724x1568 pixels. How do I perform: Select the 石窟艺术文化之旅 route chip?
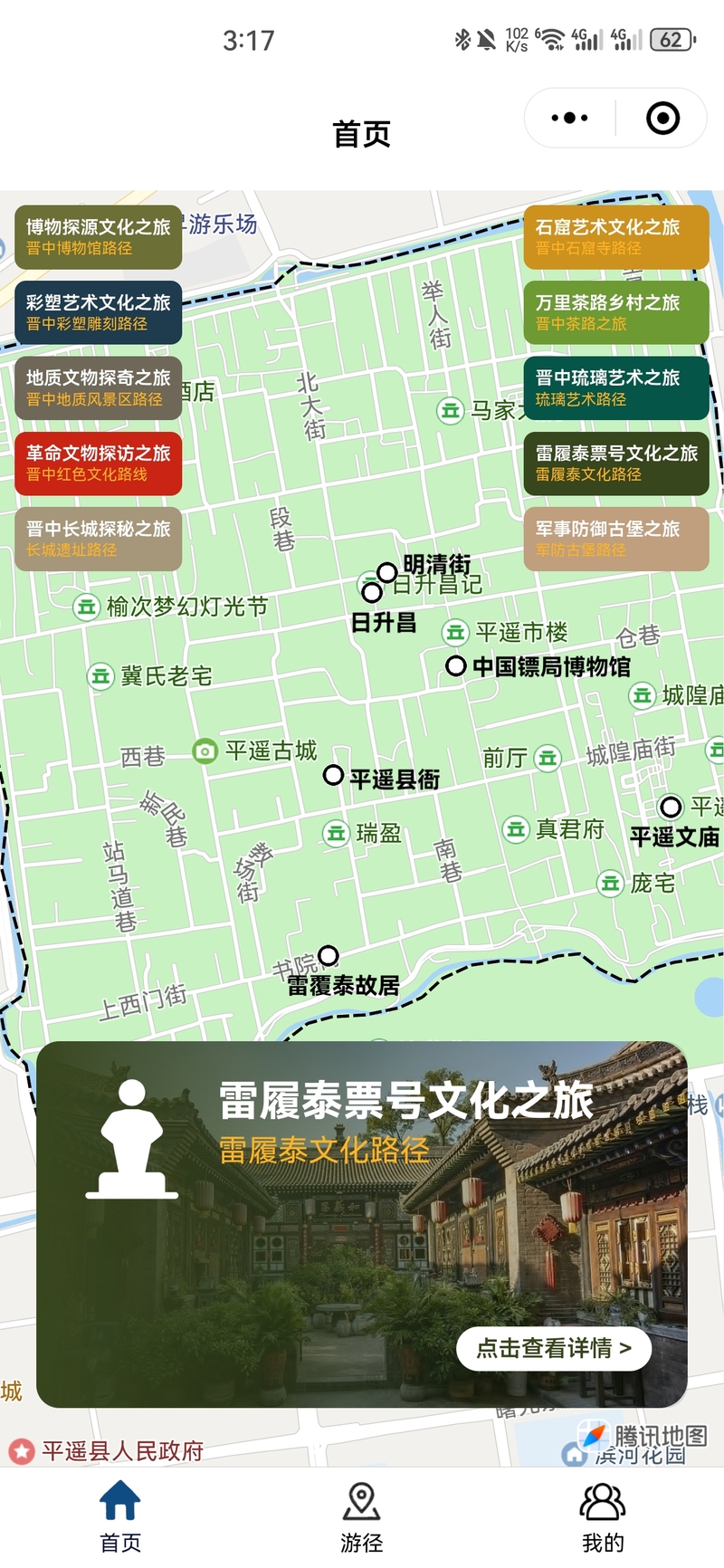coord(615,237)
